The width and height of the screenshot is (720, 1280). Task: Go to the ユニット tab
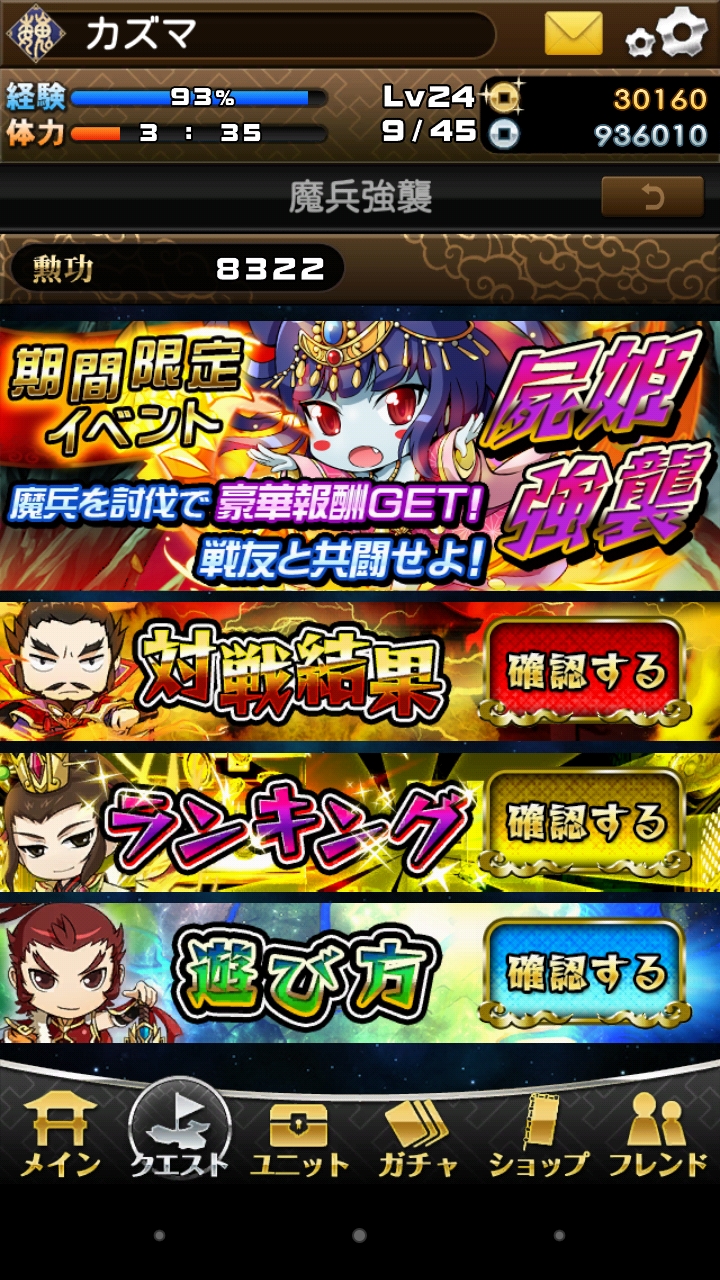click(299, 1137)
